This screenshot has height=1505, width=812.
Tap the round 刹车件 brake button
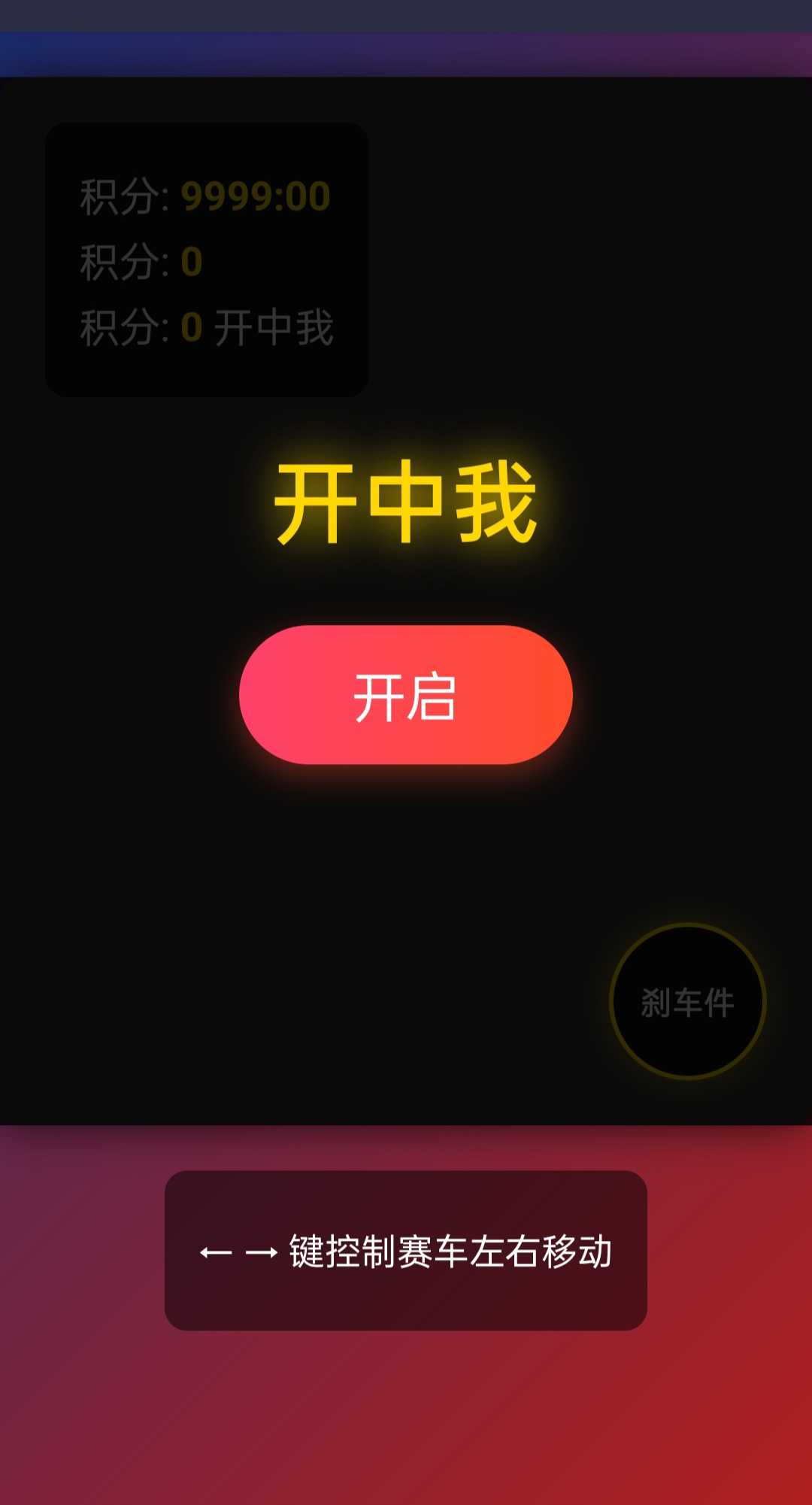tap(687, 1001)
